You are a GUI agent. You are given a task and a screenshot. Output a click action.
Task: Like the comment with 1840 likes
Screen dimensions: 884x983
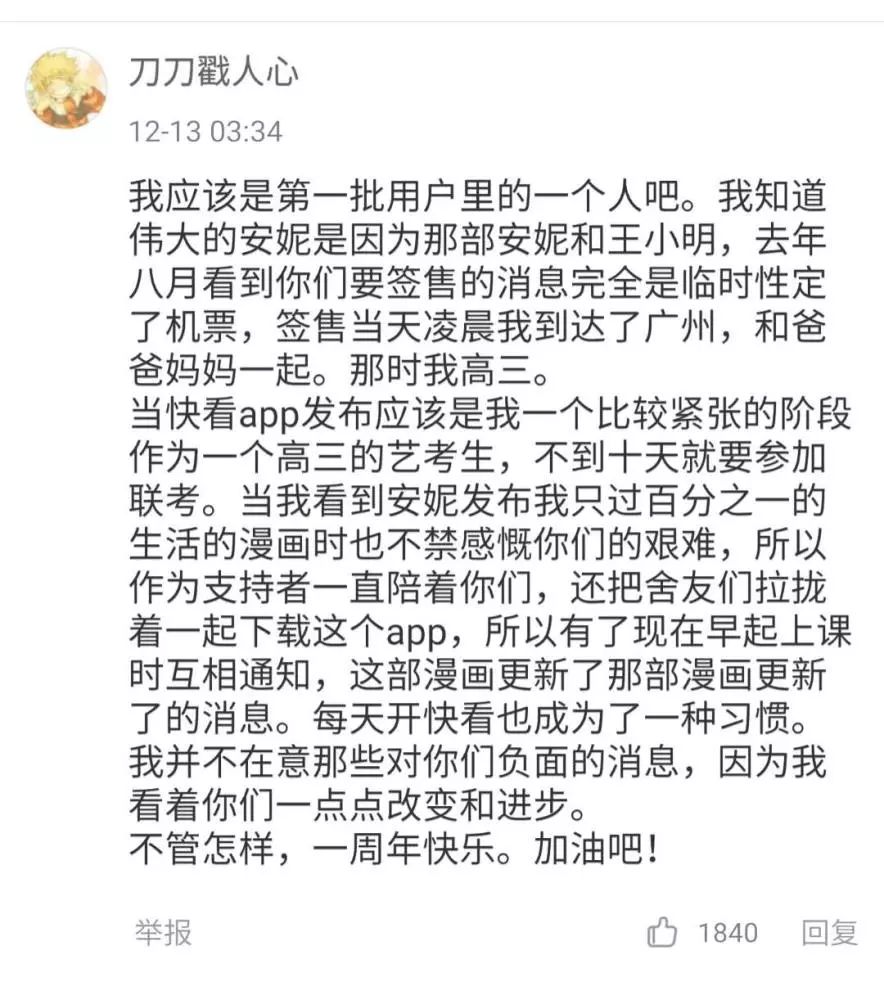tap(663, 933)
